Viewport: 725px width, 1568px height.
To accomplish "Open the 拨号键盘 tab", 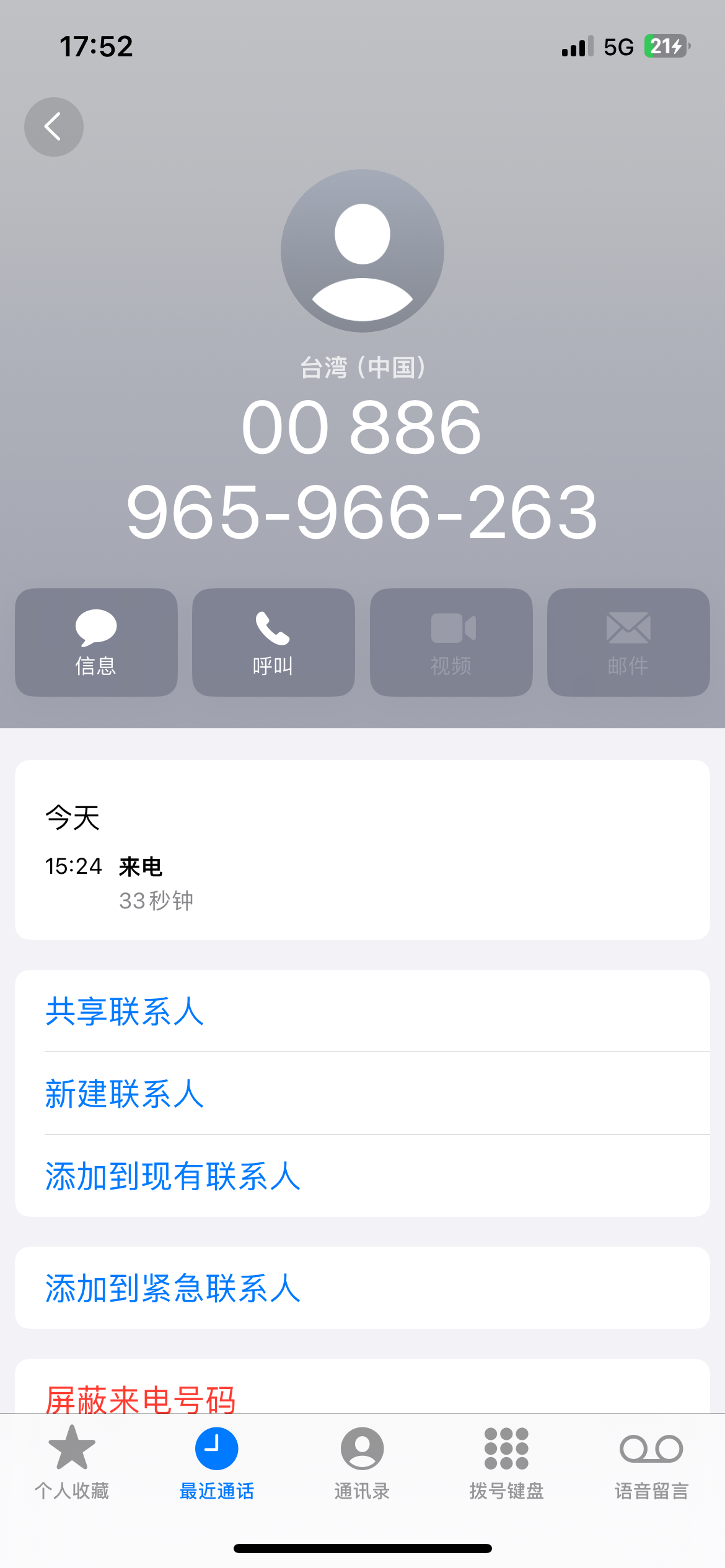I will point(507,1463).
